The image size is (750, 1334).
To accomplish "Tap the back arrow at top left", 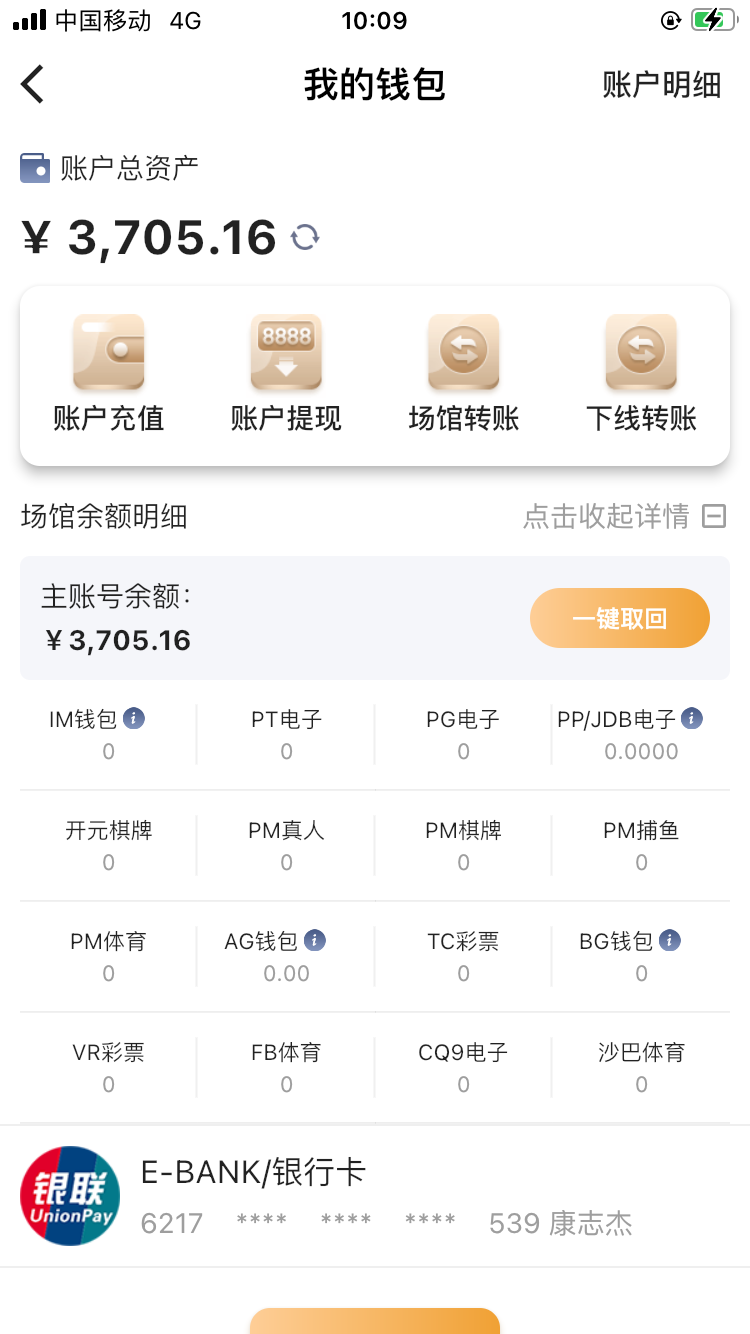I will point(32,84).
